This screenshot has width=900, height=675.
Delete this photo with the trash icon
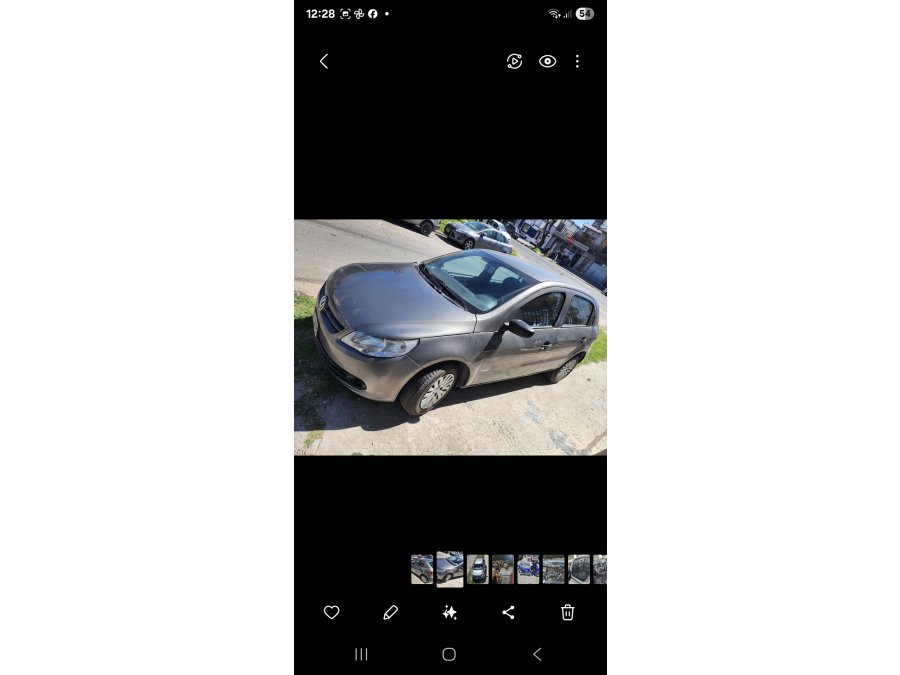tap(567, 612)
